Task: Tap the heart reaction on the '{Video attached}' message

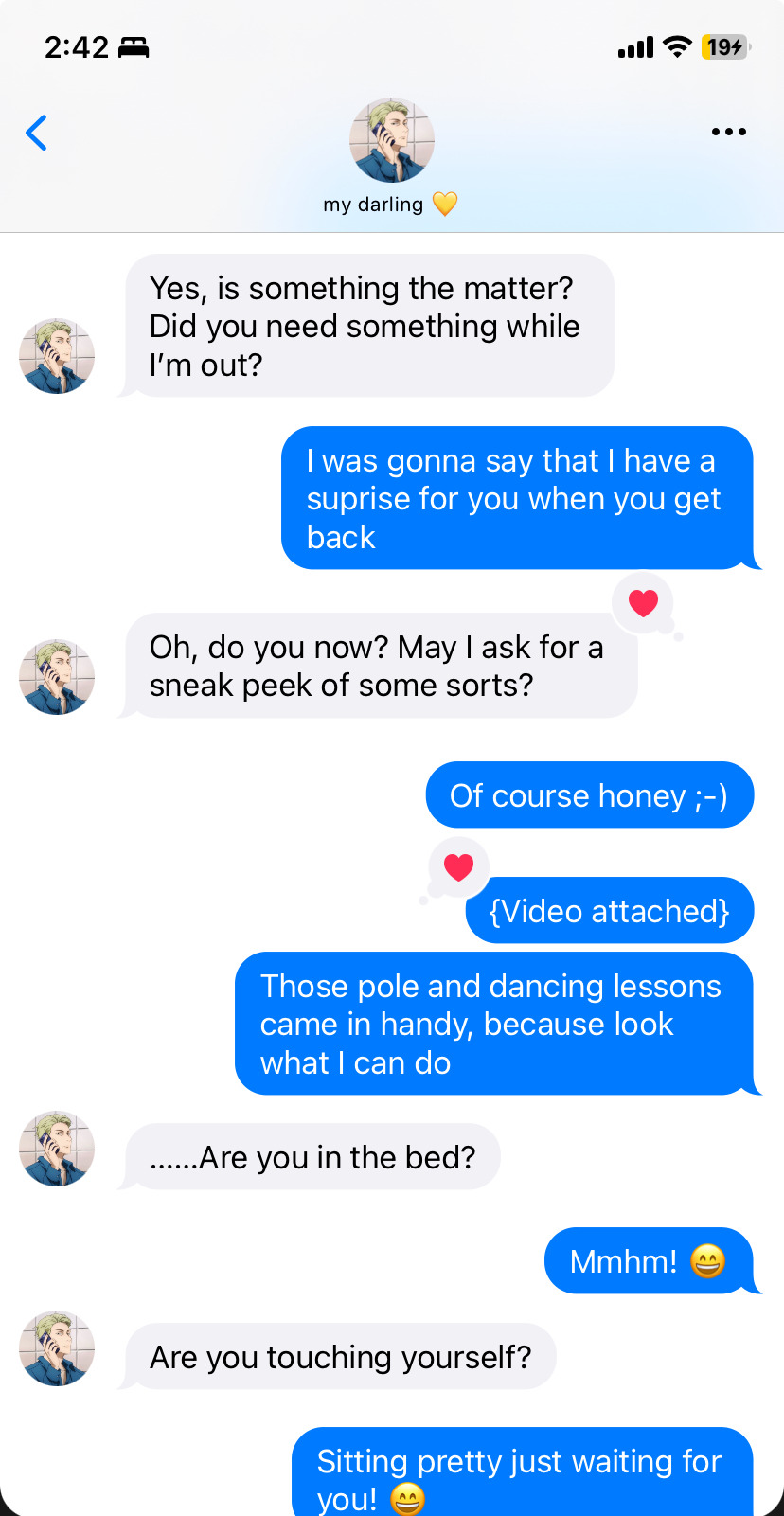Action: (458, 866)
